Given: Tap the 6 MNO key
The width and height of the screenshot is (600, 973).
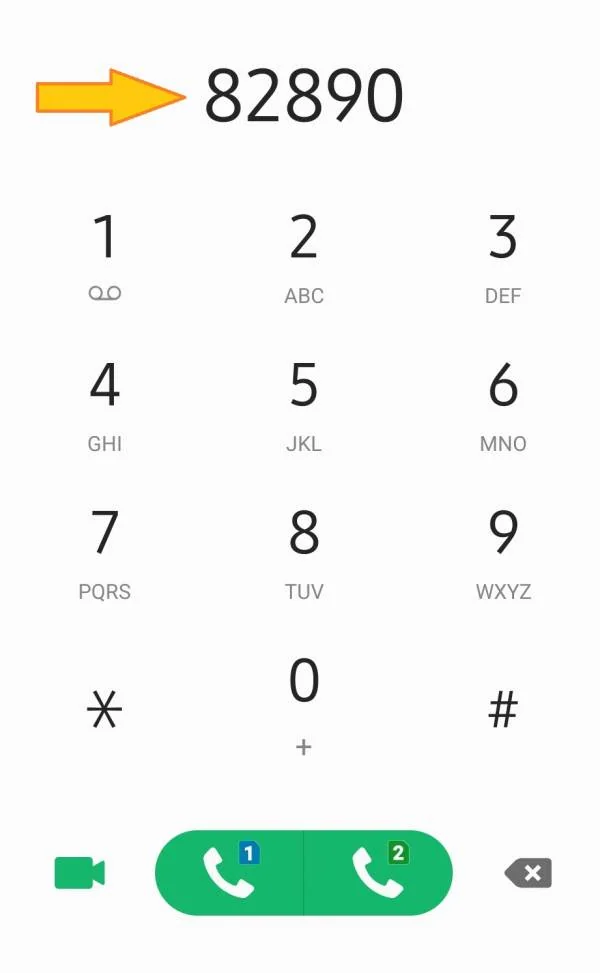Looking at the screenshot, I should pyautogui.click(x=502, y=404).
